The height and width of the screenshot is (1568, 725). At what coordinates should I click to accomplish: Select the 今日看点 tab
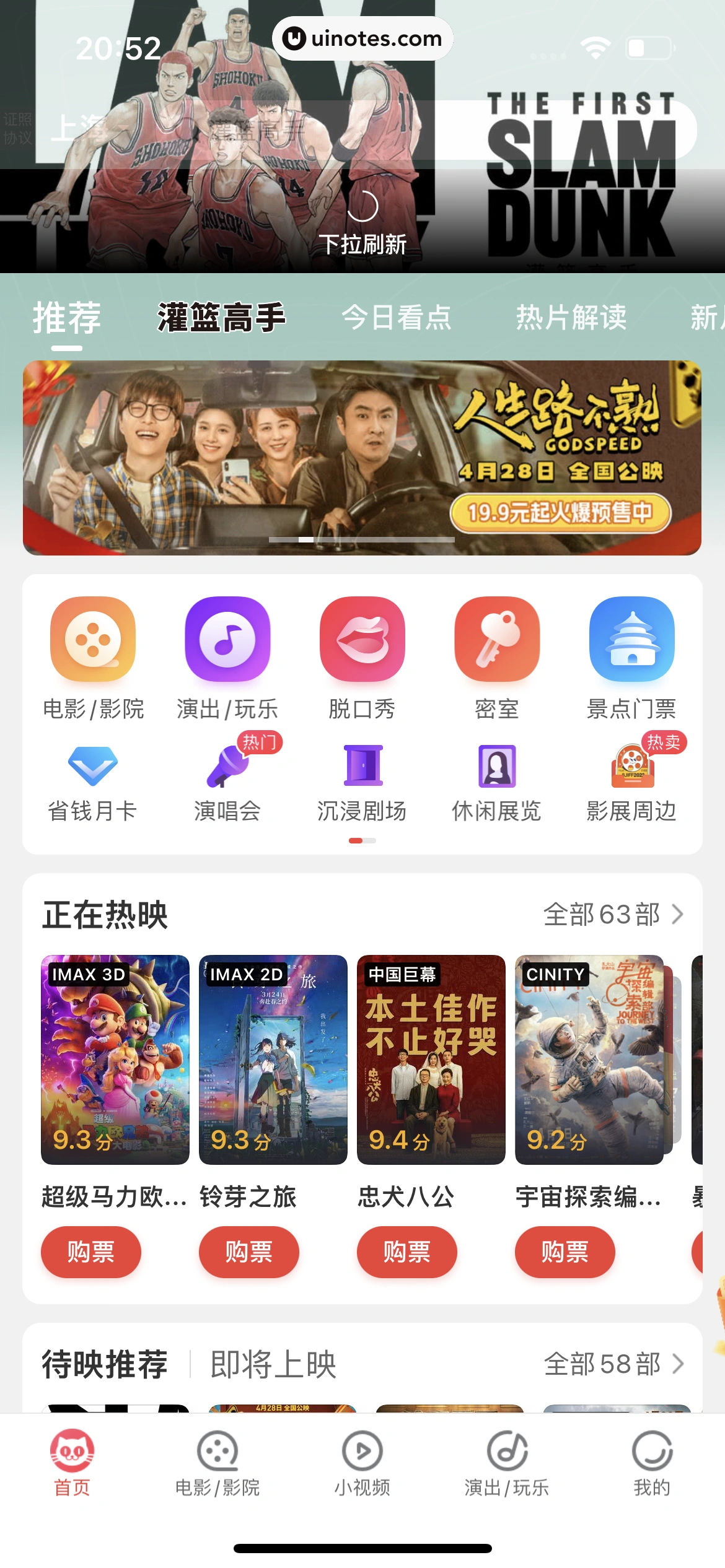coord(397,318)
